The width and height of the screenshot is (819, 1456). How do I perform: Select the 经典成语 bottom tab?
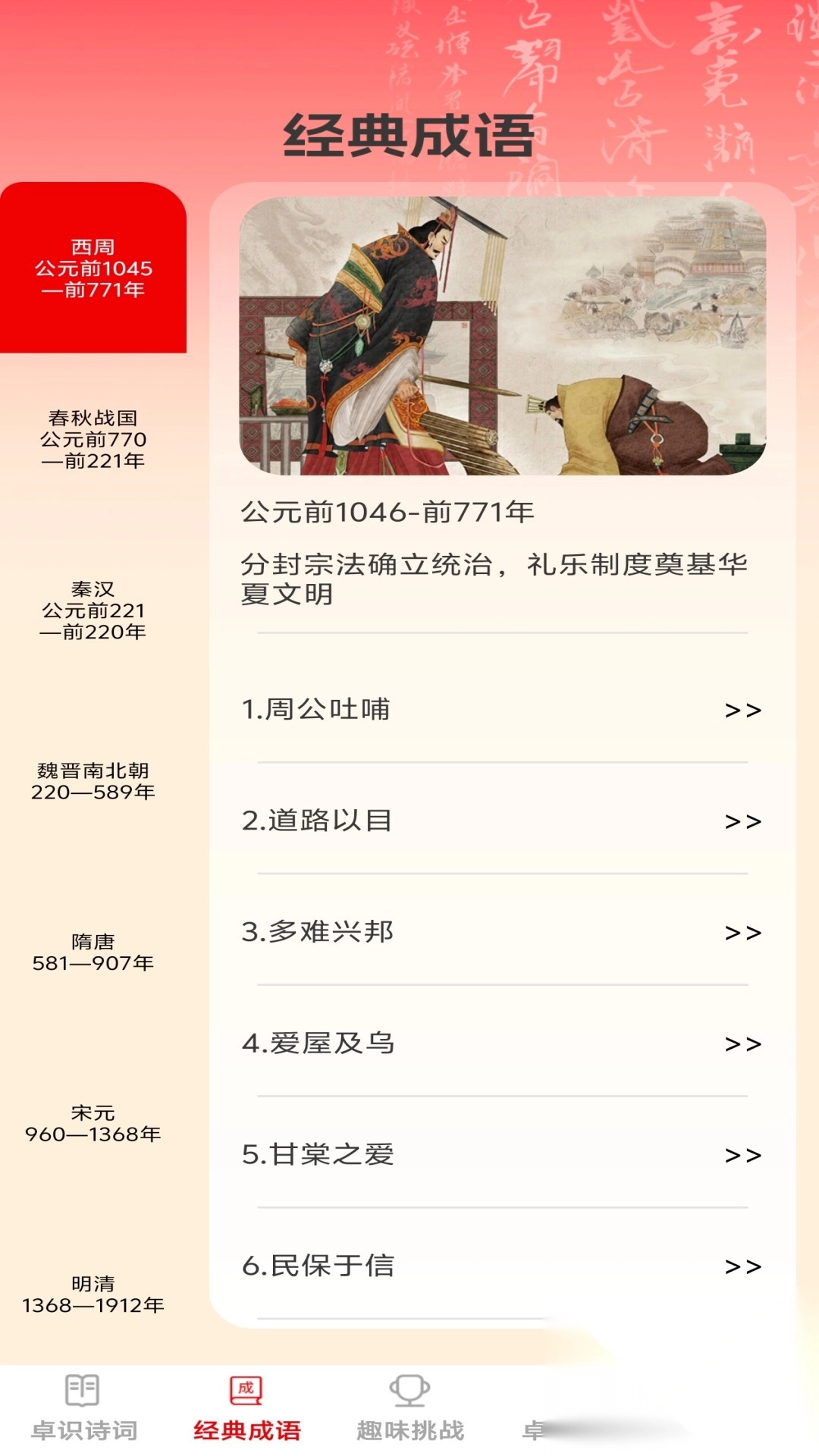click(246, 1409)
